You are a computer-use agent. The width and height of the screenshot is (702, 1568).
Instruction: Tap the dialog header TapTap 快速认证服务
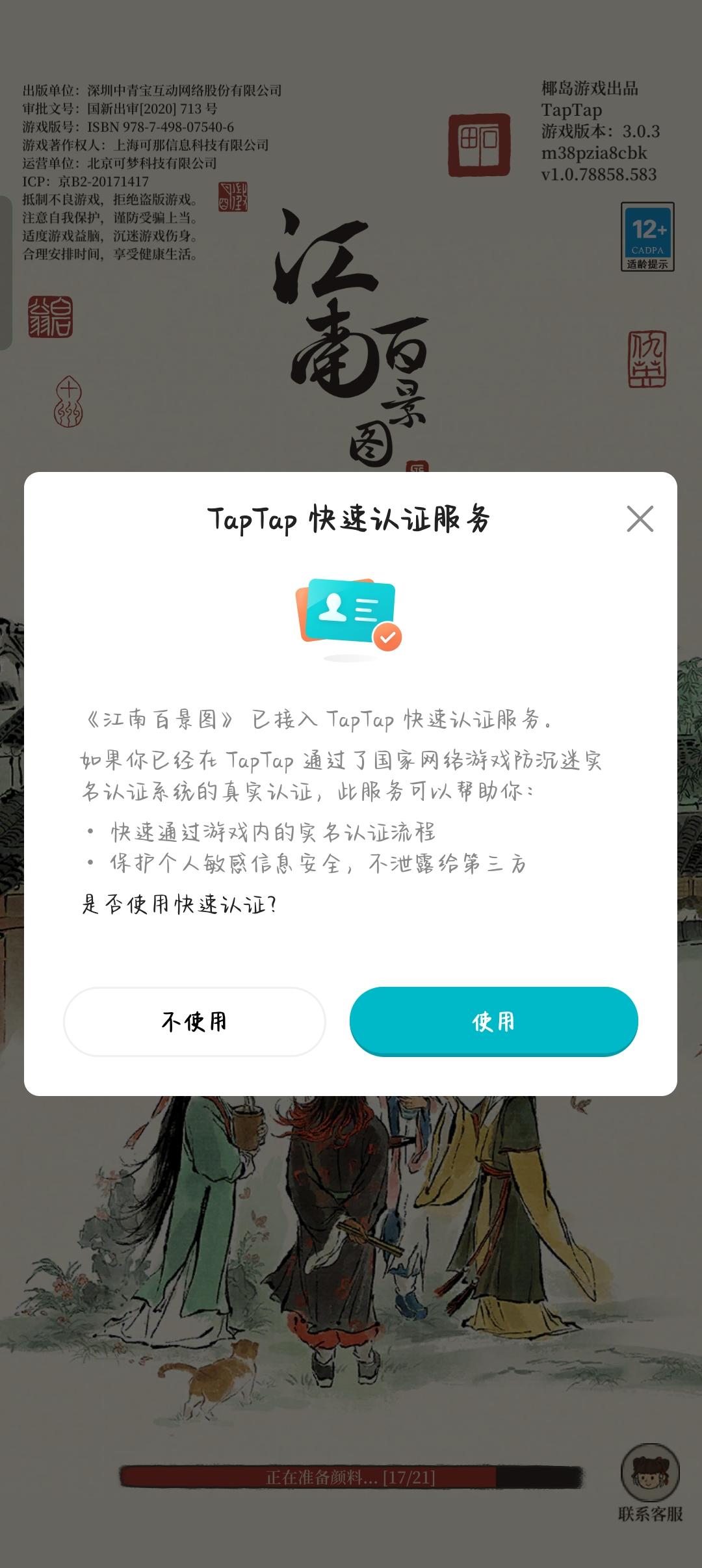coord(351,518)
